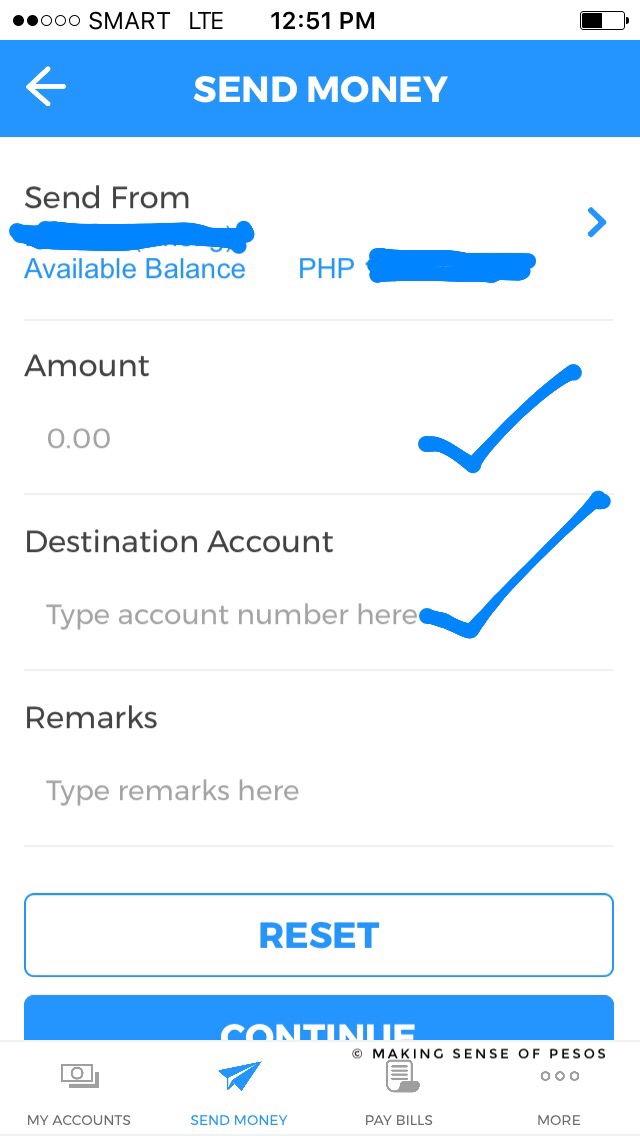Tap the Destination Account number field
The width and height of the screenshot is (640, 1136).
click(x=231, y=615)
